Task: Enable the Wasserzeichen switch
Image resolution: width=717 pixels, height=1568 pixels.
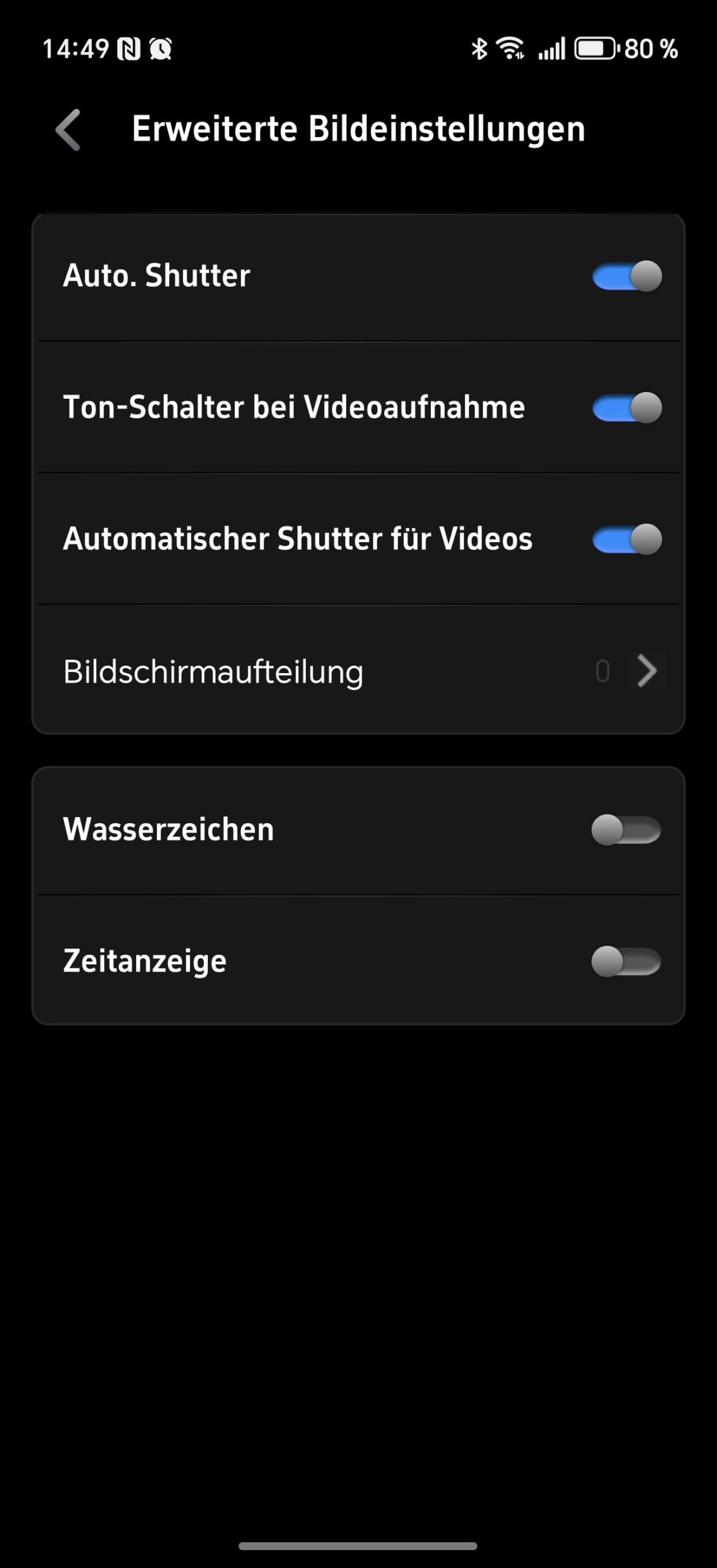Action: click(x=626, y=830)
